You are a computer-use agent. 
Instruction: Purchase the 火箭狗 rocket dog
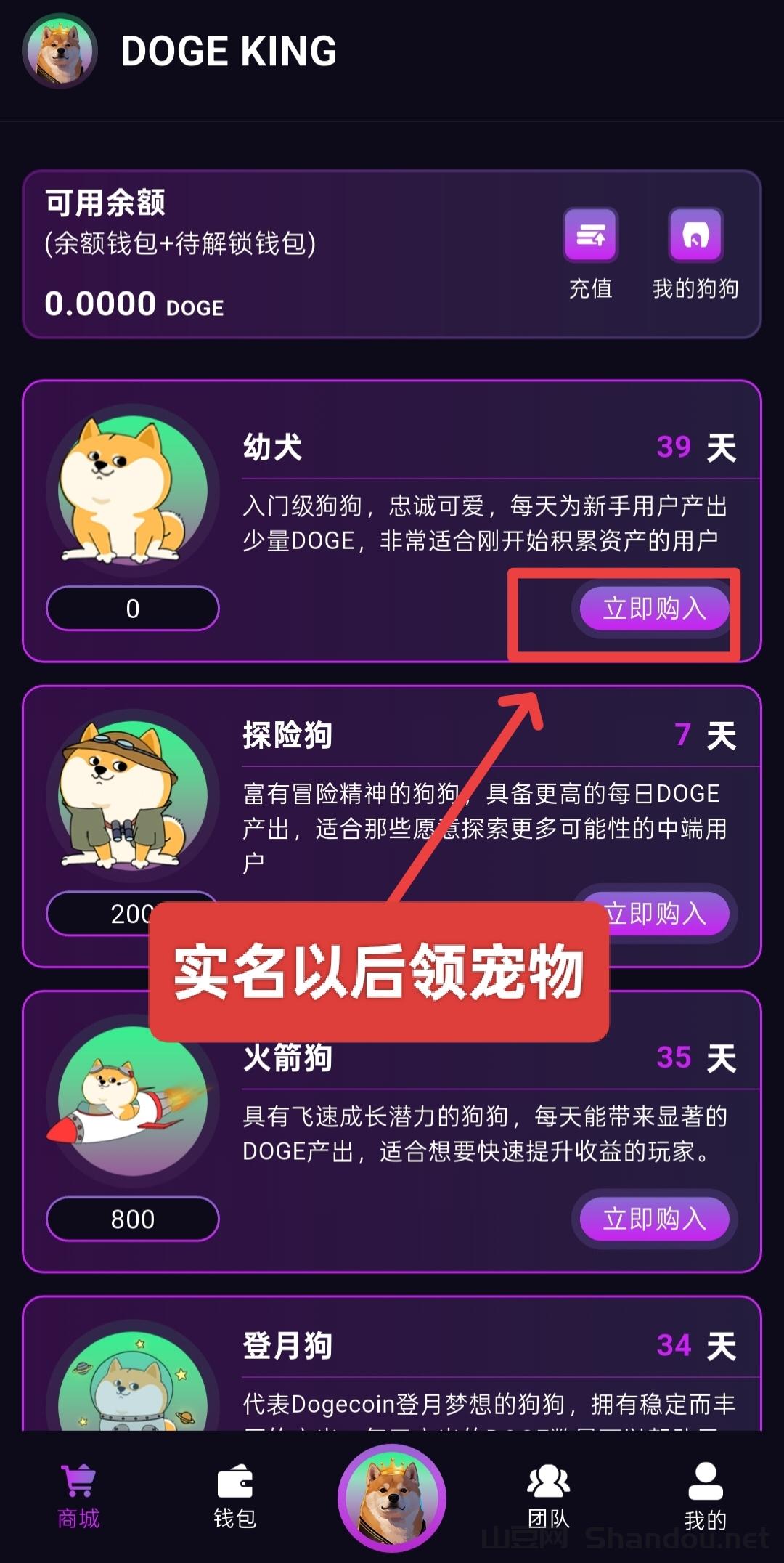click(x=654, y=1219)
